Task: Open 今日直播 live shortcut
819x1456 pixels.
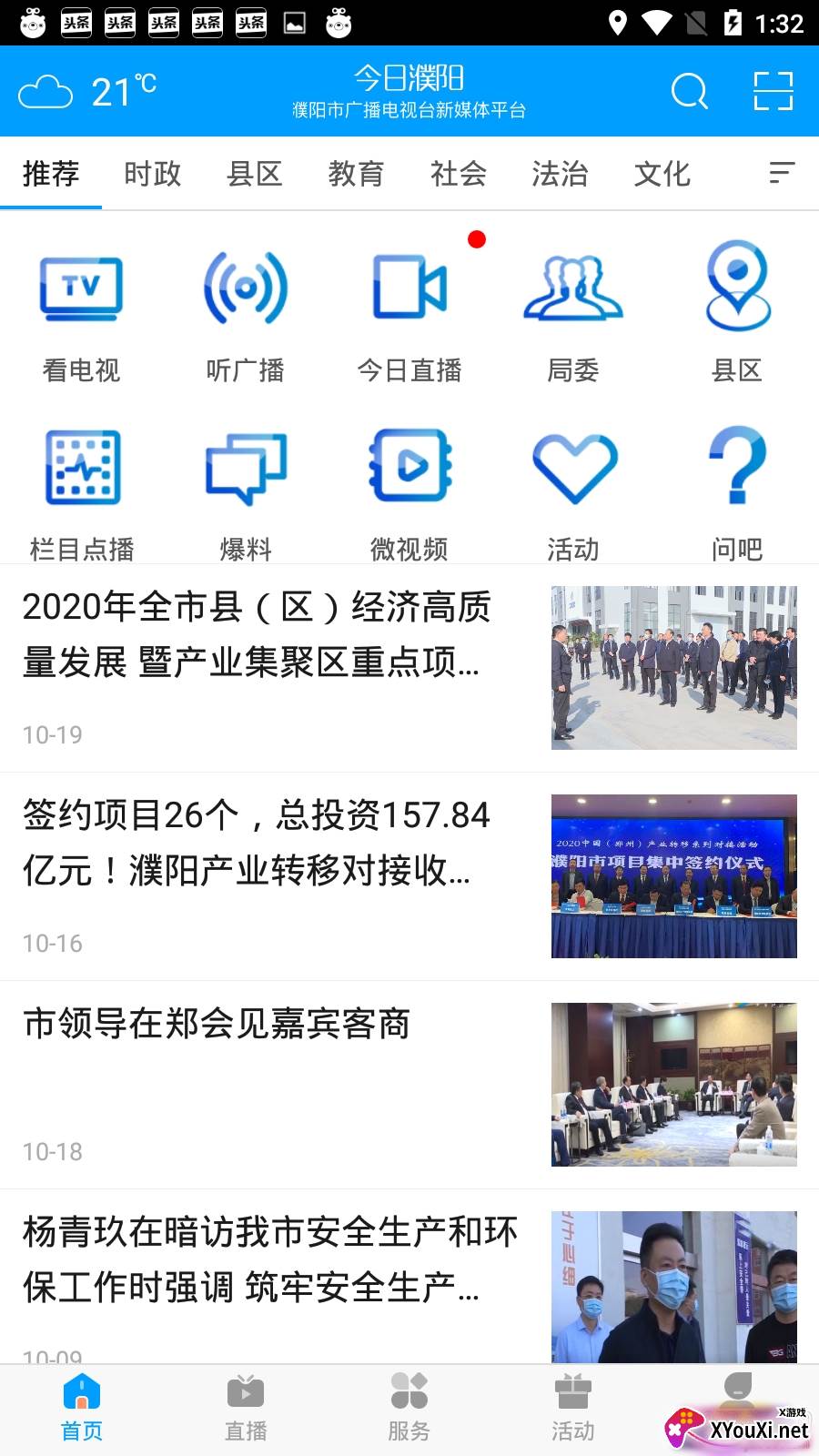Action: coord(409,311)
